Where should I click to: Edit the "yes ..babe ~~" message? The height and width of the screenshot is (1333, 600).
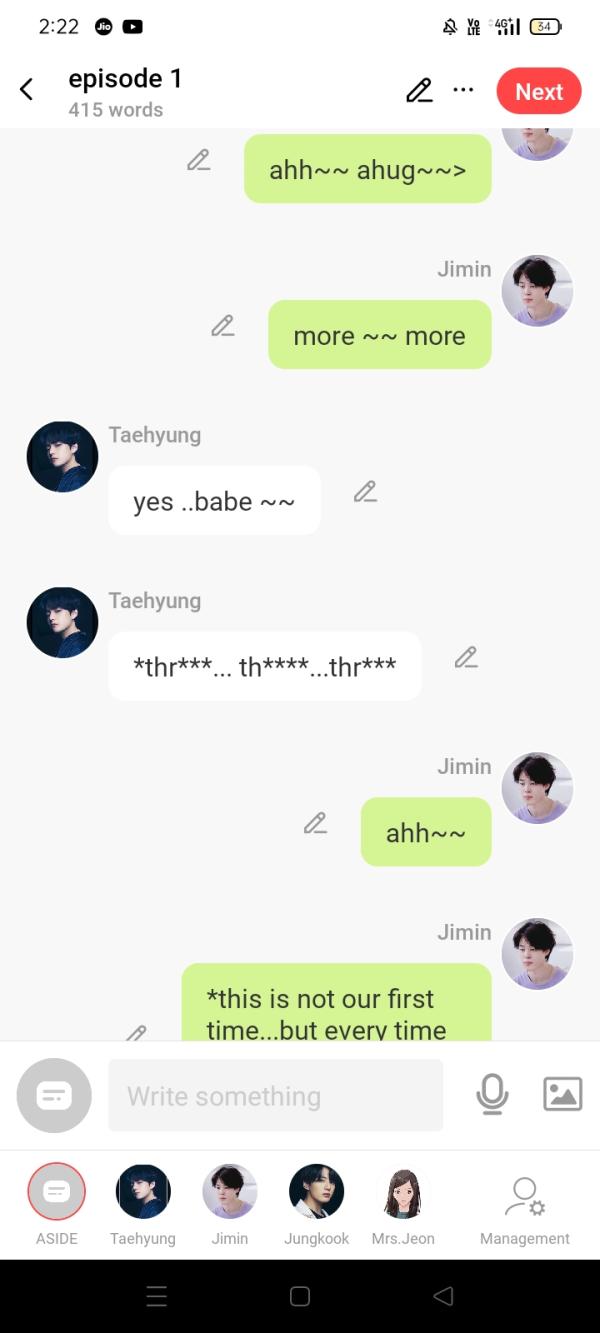coord(365,491)
